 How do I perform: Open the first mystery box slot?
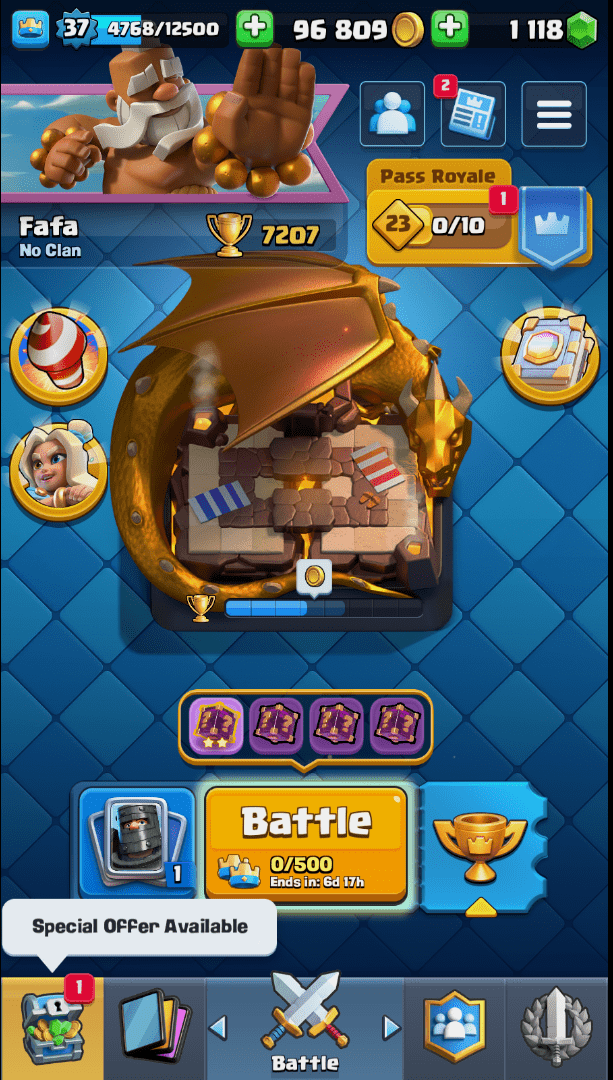point(216,726)
